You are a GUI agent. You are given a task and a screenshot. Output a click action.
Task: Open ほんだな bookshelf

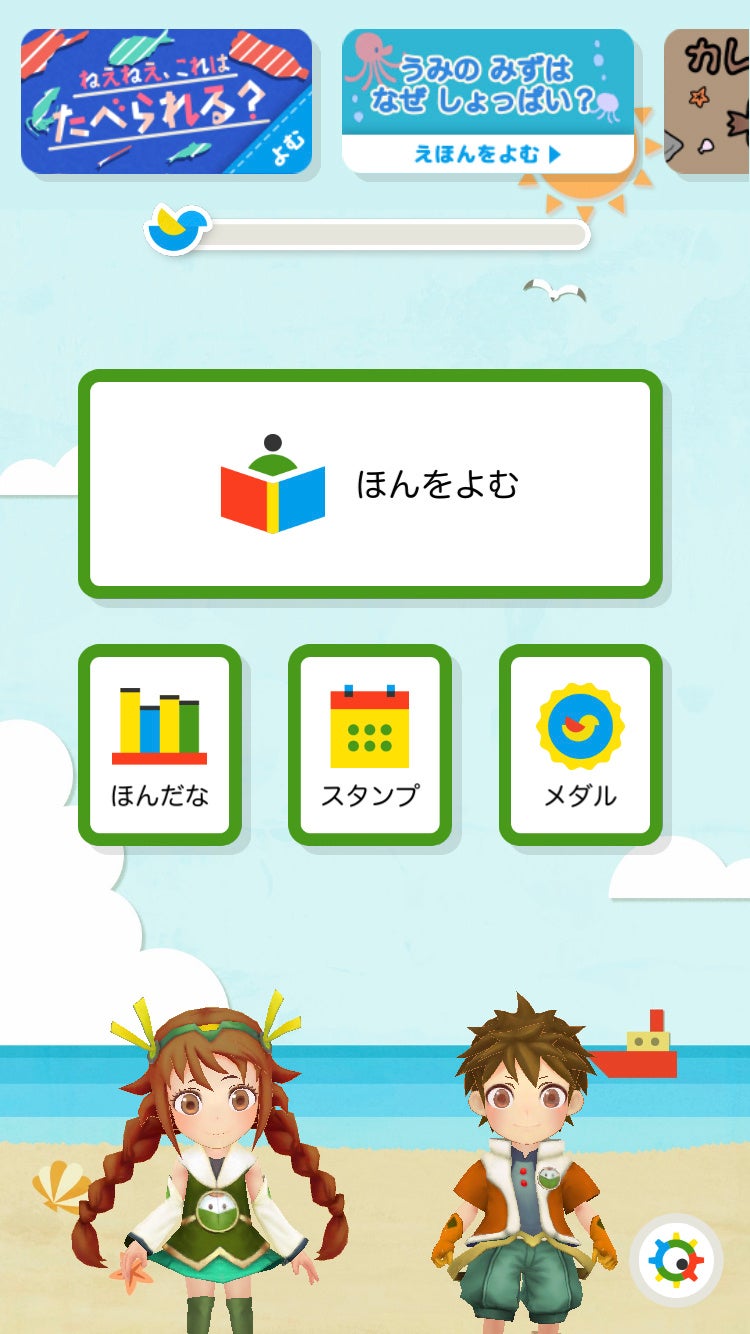160,744
